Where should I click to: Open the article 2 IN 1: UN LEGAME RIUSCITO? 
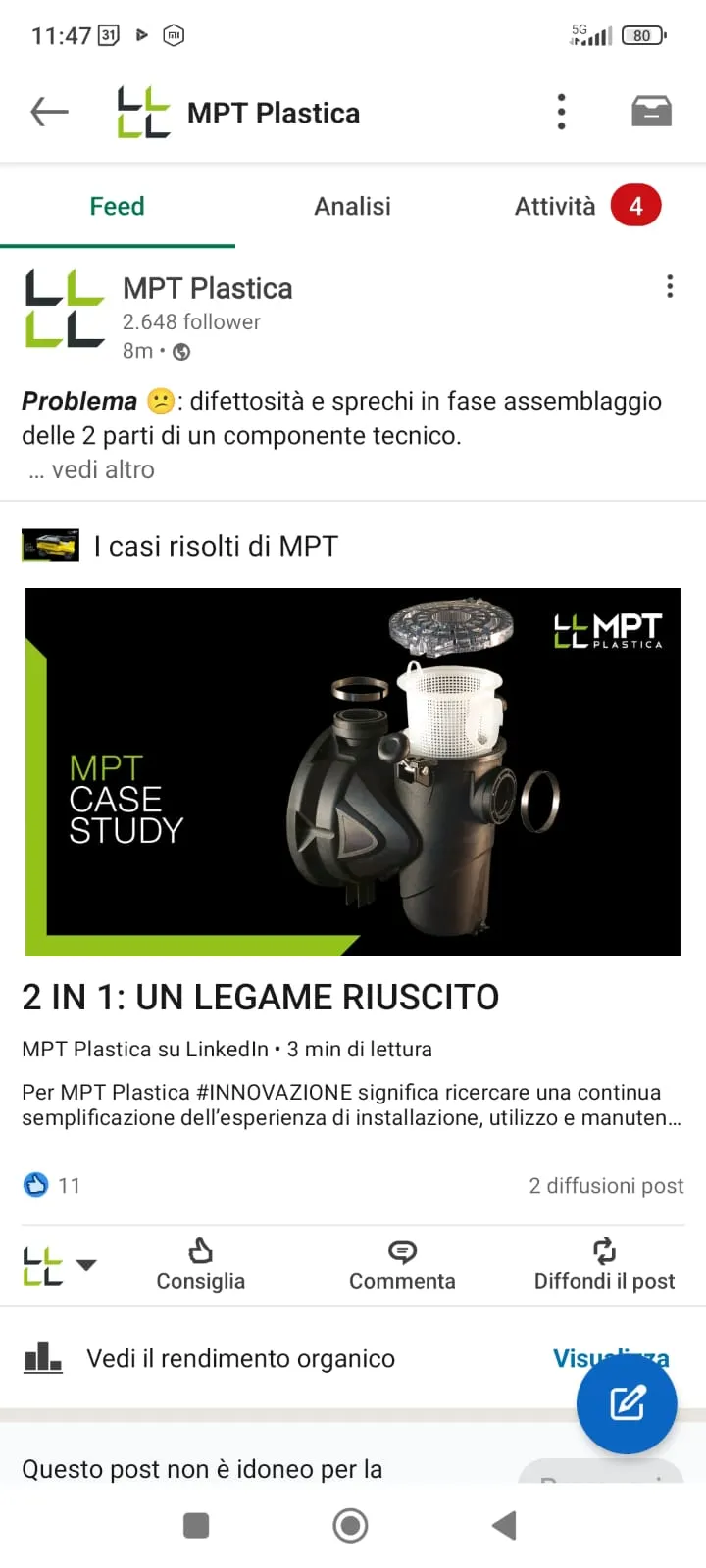[x=260, y=997]
